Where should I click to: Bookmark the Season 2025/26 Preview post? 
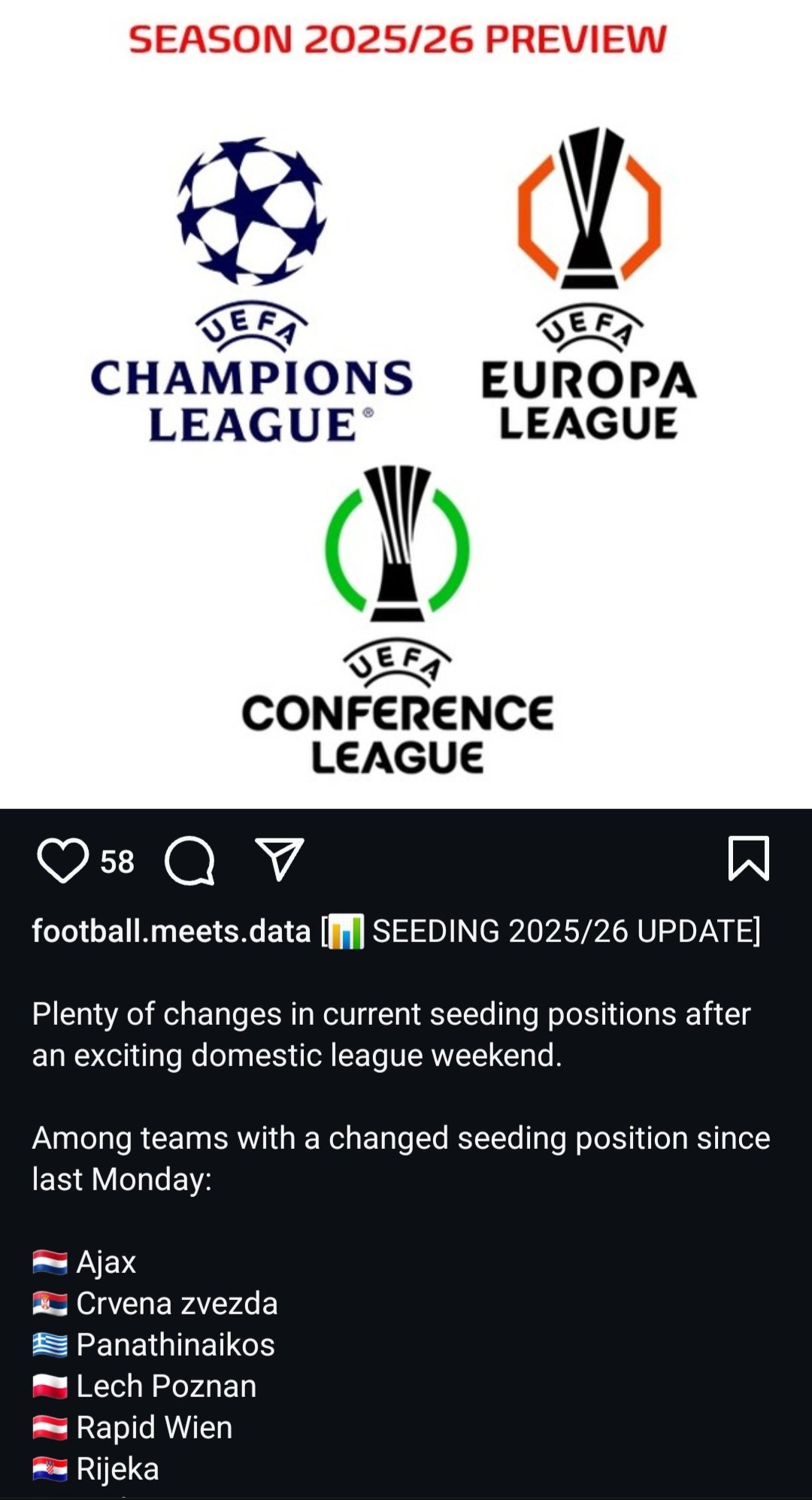coord(749,858)
